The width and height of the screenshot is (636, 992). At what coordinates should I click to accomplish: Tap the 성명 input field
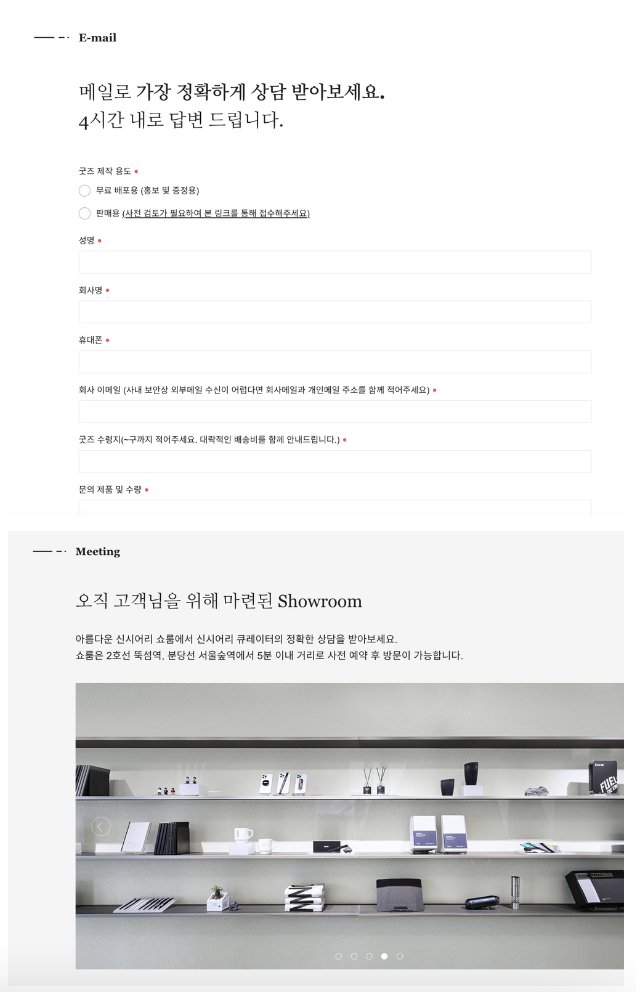click(335, 262)
